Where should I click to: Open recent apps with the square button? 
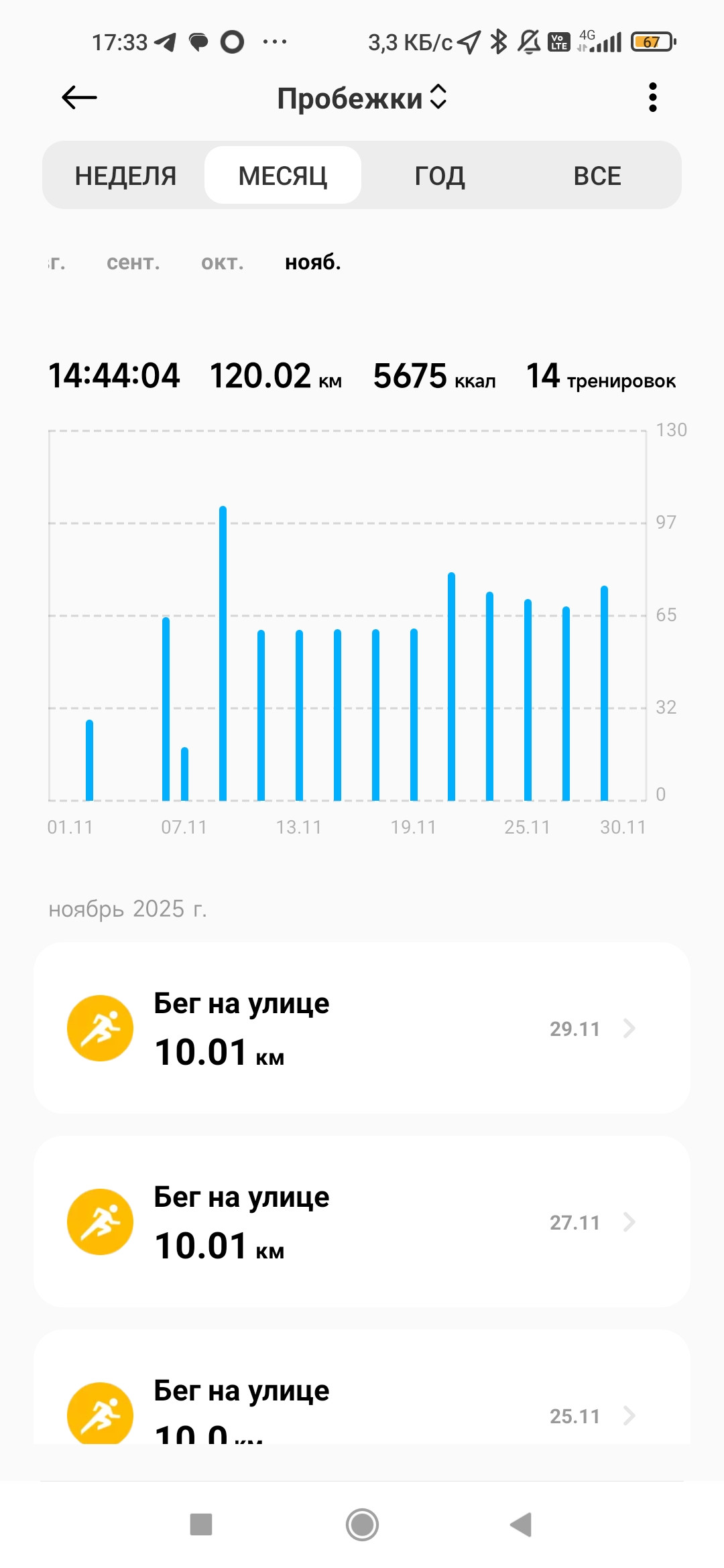201,1525
